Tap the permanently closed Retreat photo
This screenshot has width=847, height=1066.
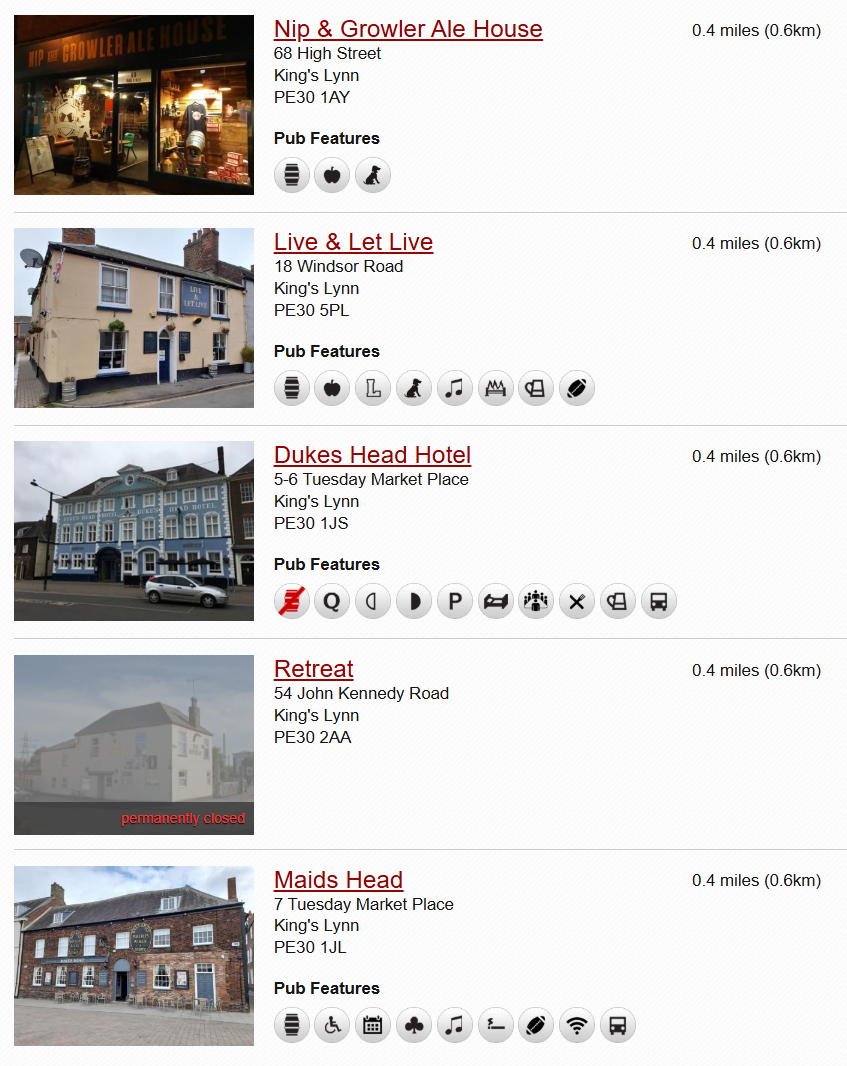click(x=134, y=745)
